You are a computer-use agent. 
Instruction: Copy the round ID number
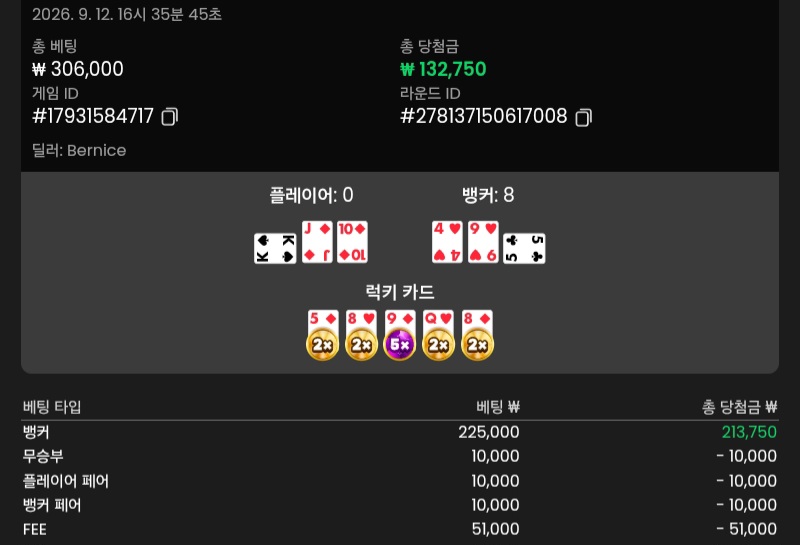pyautogui.click(x=583, y=117)
